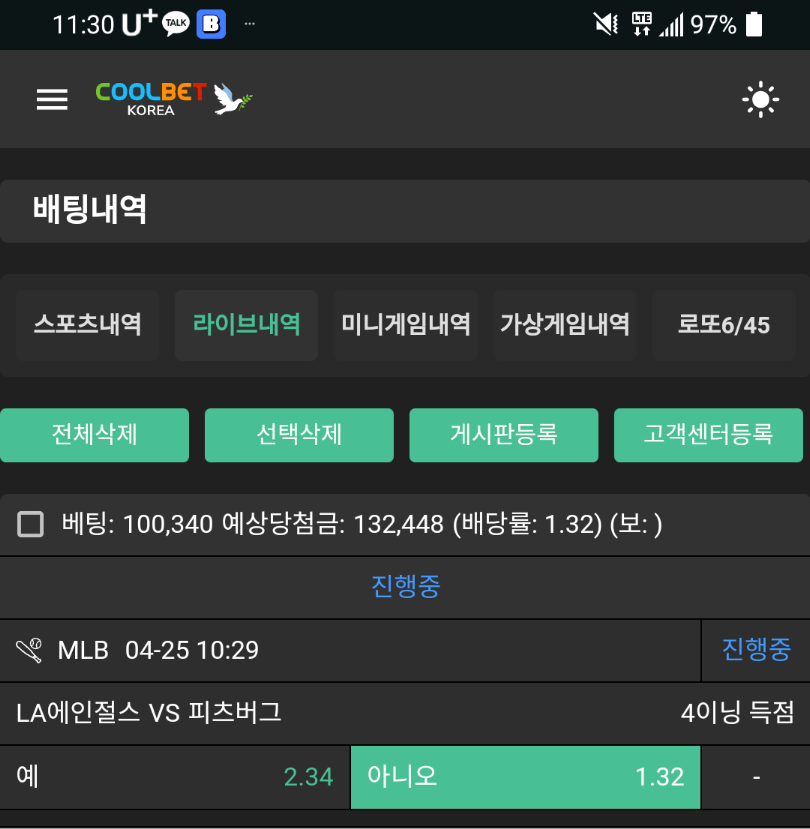Open the hamburger menu

click(52, 99)
